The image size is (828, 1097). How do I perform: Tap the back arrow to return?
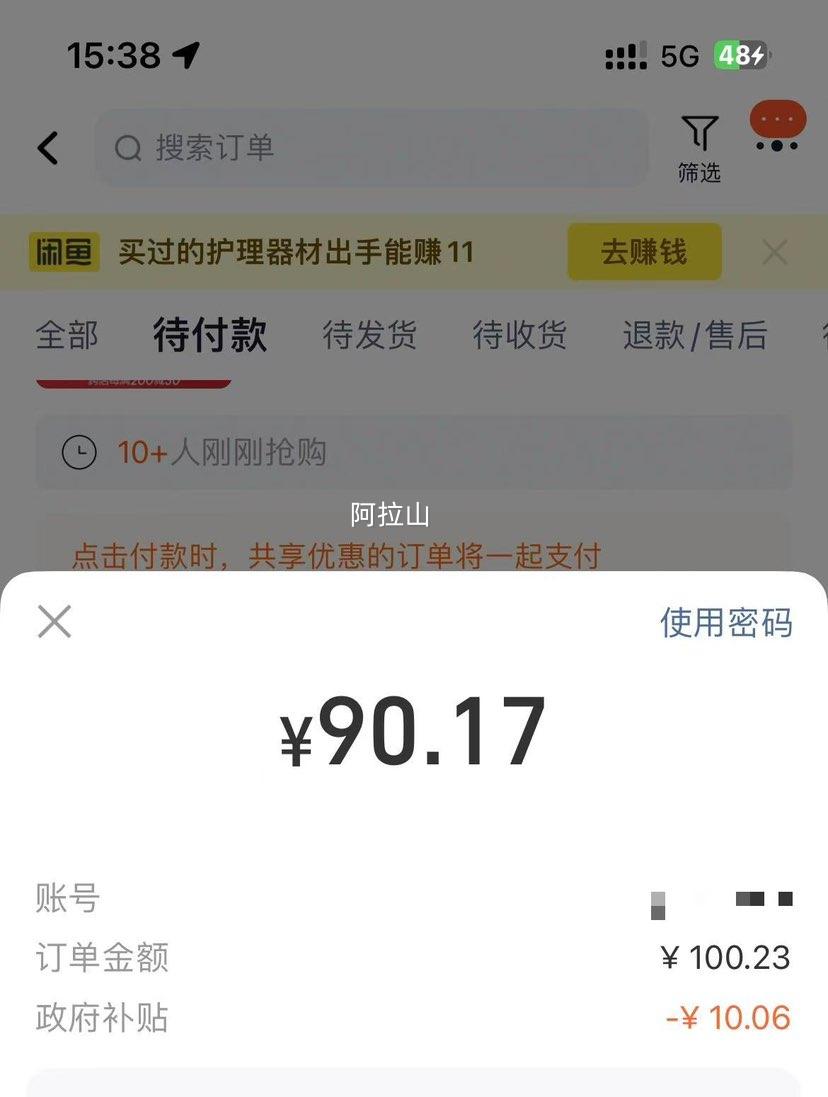pyautogui.click(x=48, y=147)
